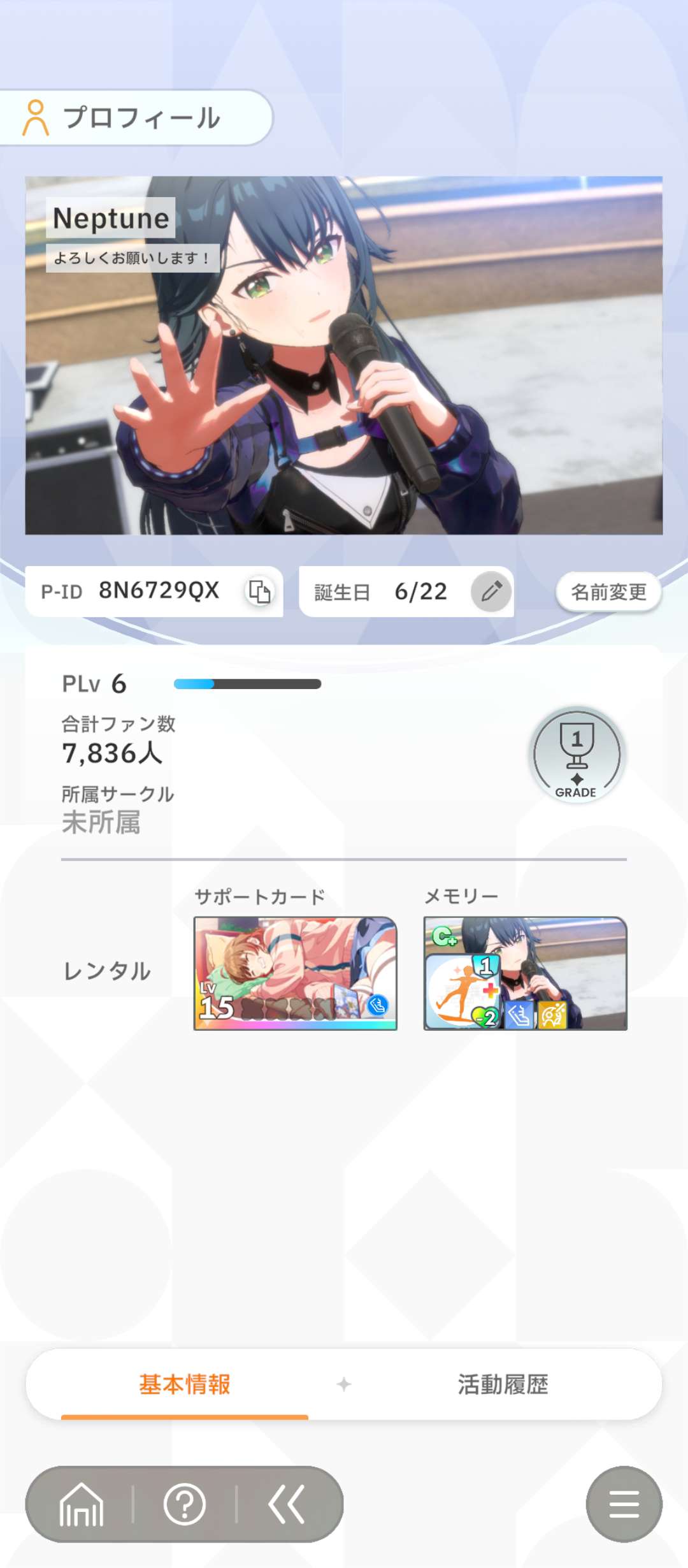Go to the home screen icon
Viewport: 688px width, 1568px height.
pos(81,1504)
